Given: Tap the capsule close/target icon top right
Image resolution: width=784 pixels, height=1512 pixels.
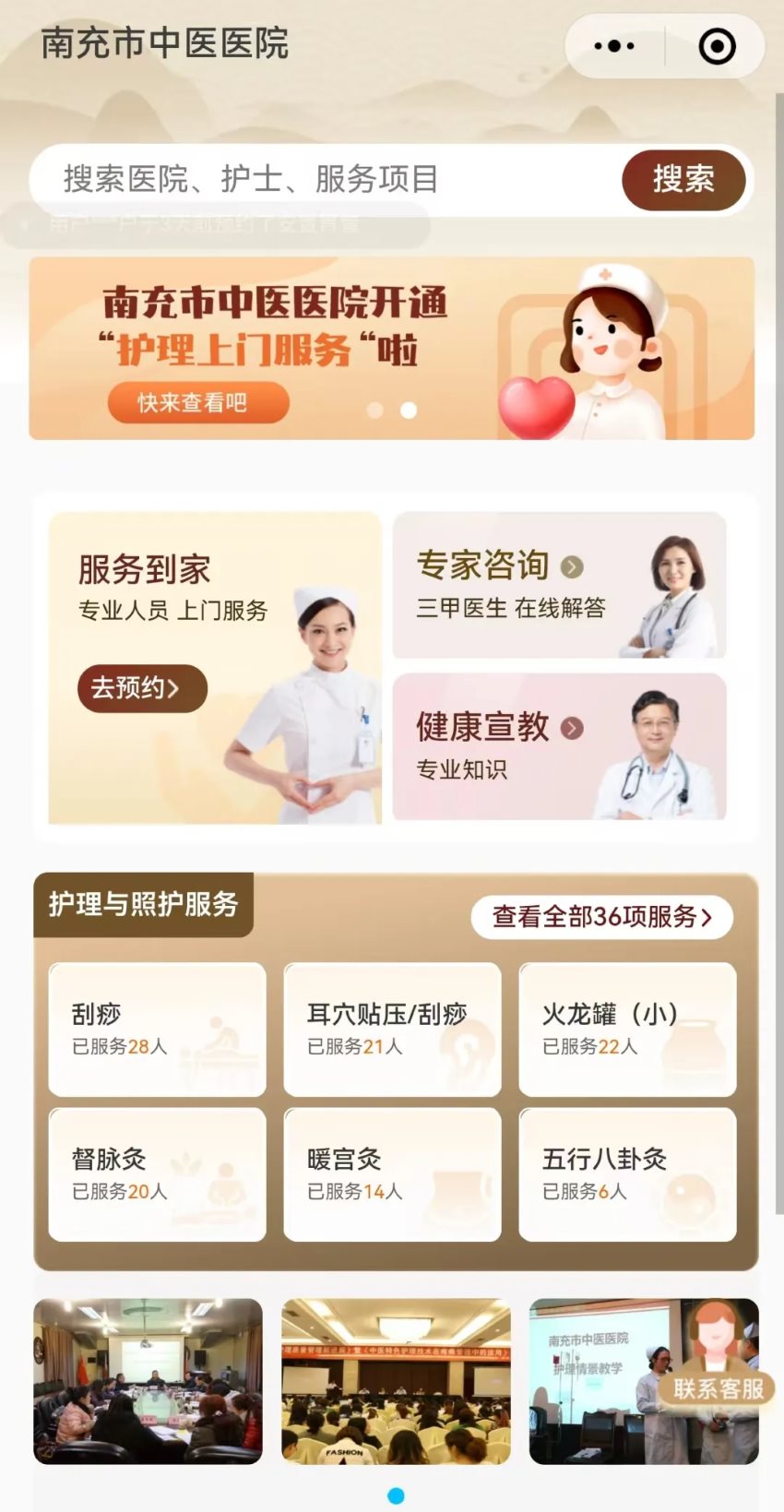Looking at the screenshot, I should pyautogui.click(x=716, y=44).
